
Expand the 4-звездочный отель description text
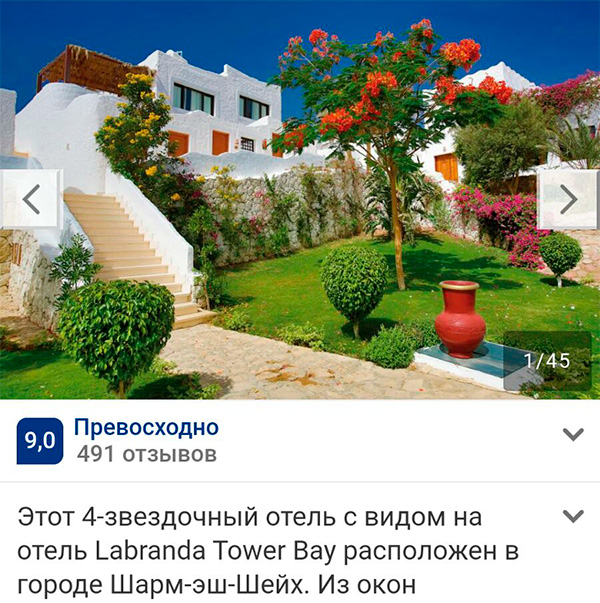pyautogui.click(x=573, y=517)
